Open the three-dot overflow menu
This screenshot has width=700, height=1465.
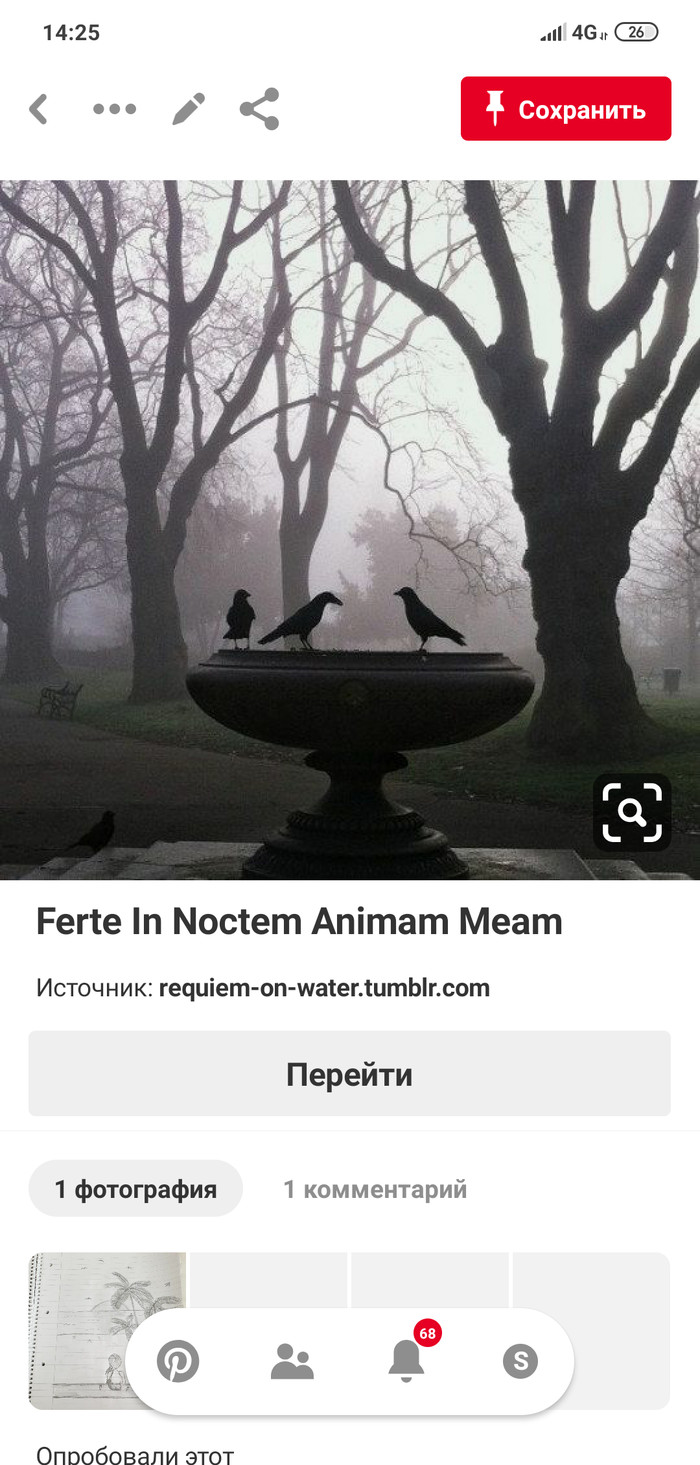point(114,109)
